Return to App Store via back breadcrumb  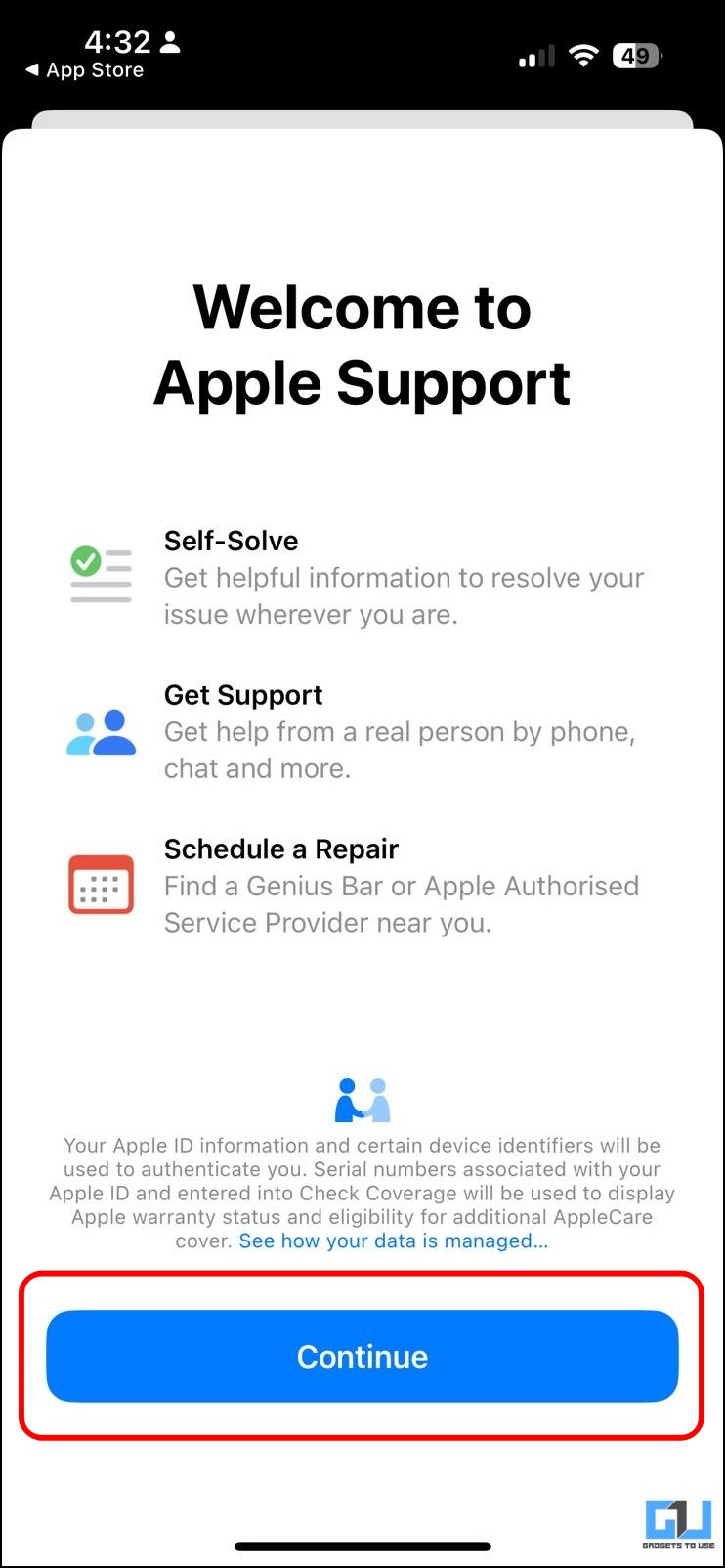click(84, 70)
